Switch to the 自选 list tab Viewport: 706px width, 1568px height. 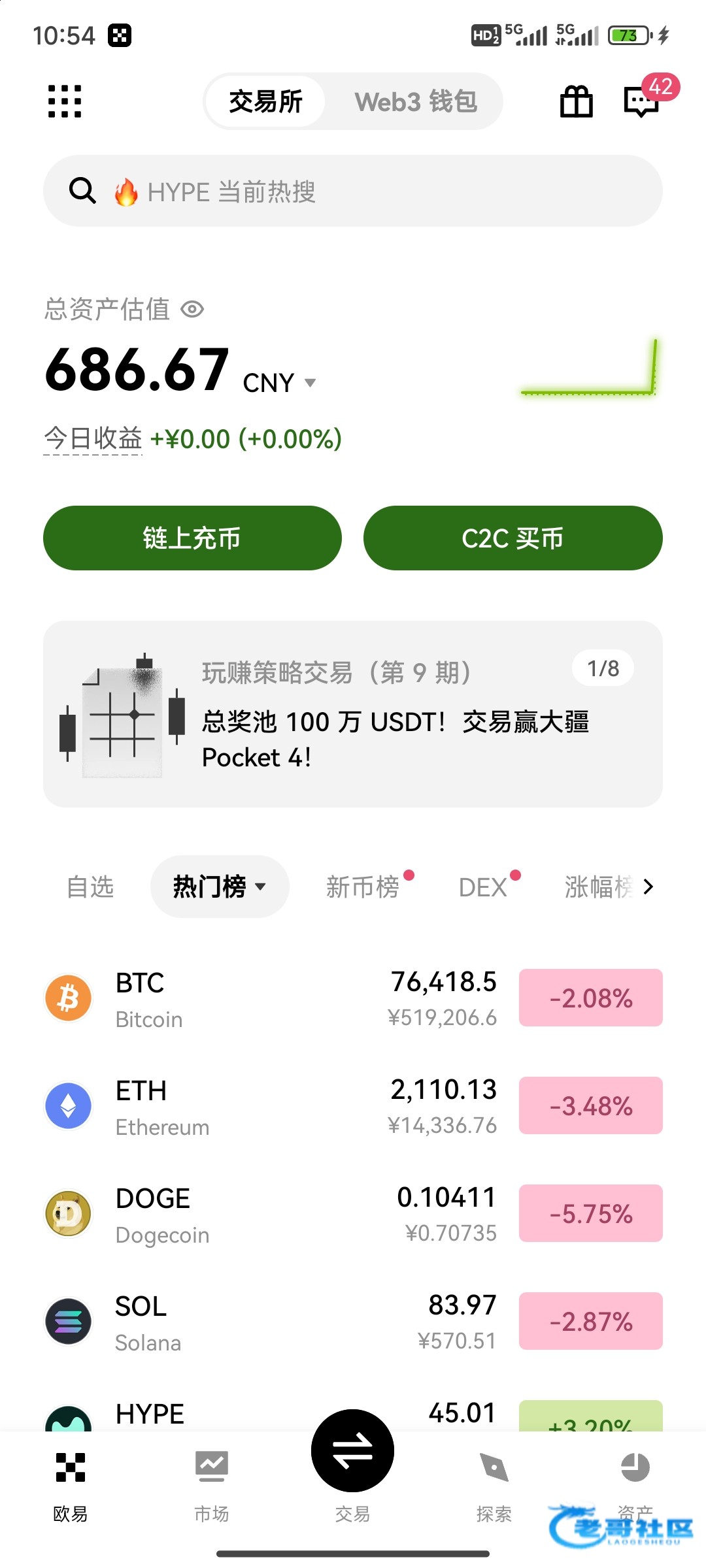(x=90, y=887)
